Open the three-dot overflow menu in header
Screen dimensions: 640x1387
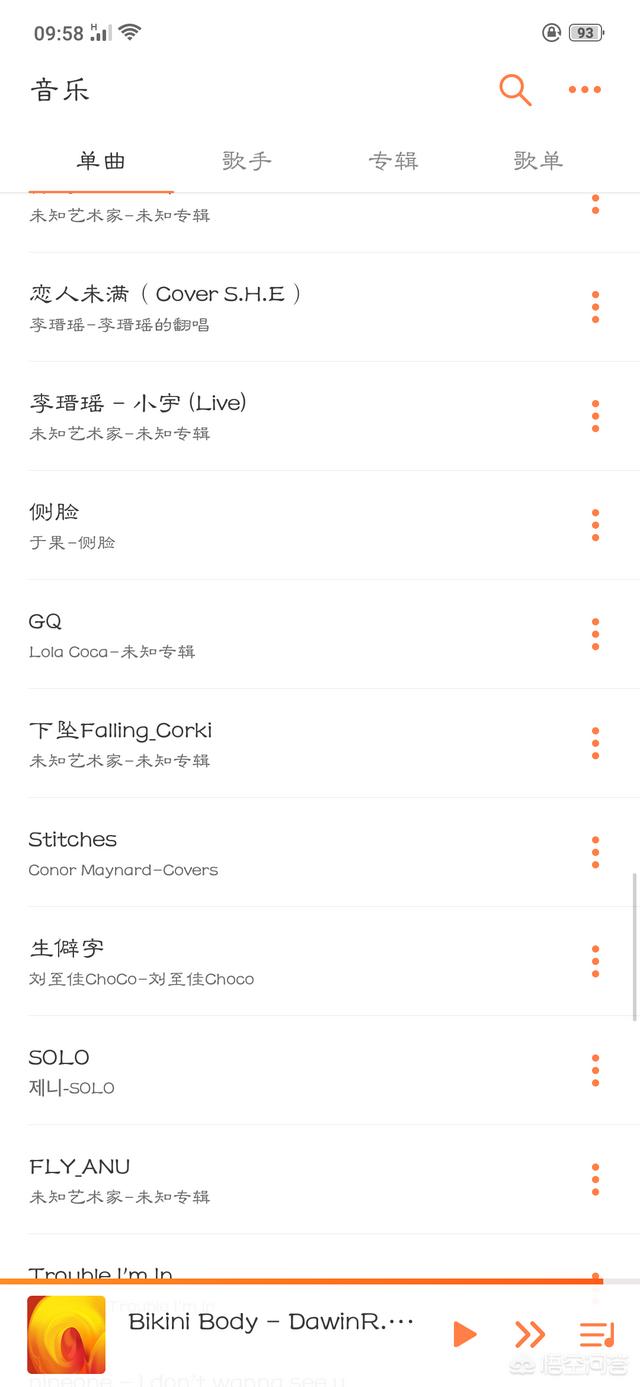coord(585,90)
